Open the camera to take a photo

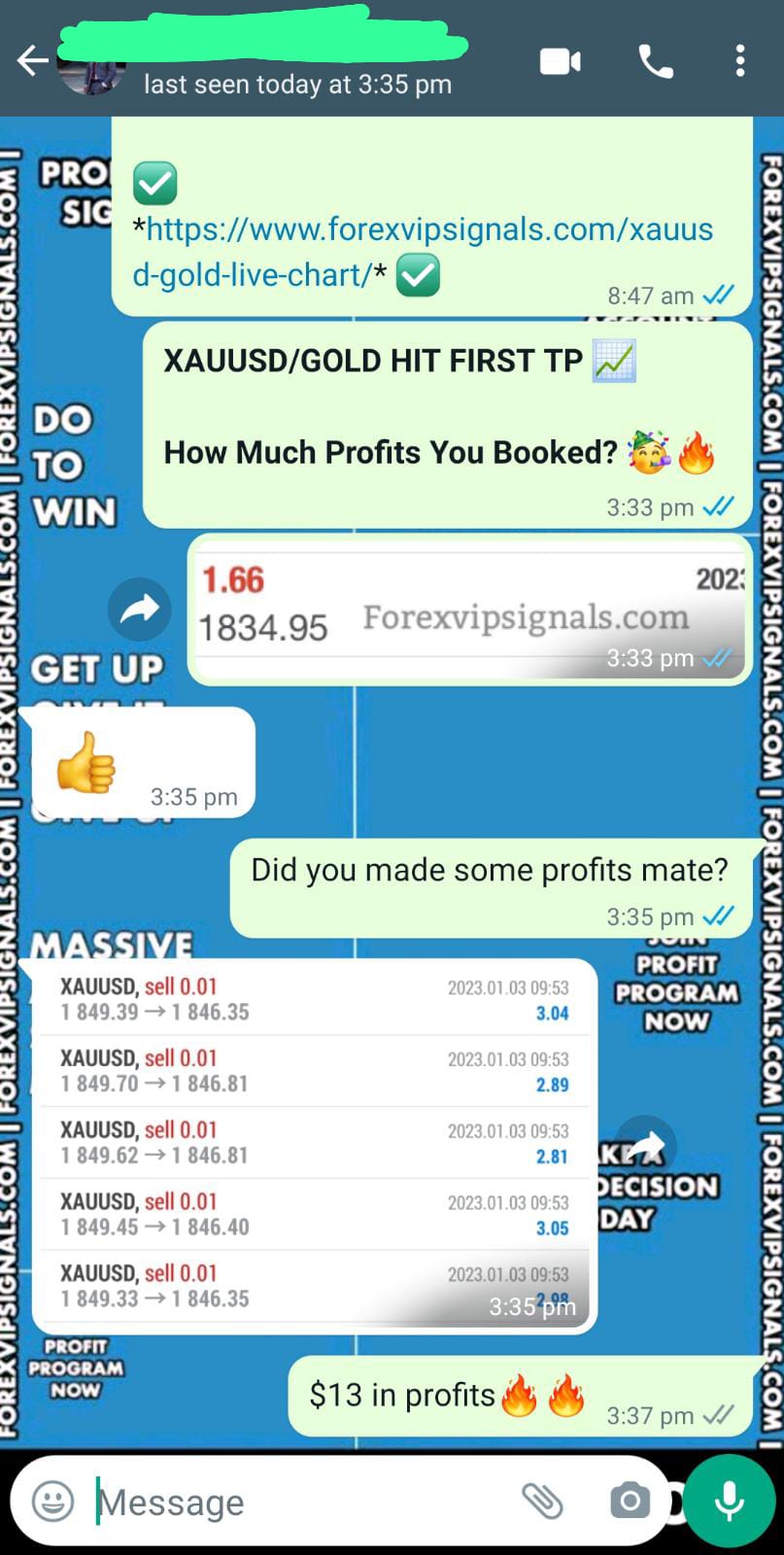[x=630, y=1502]
